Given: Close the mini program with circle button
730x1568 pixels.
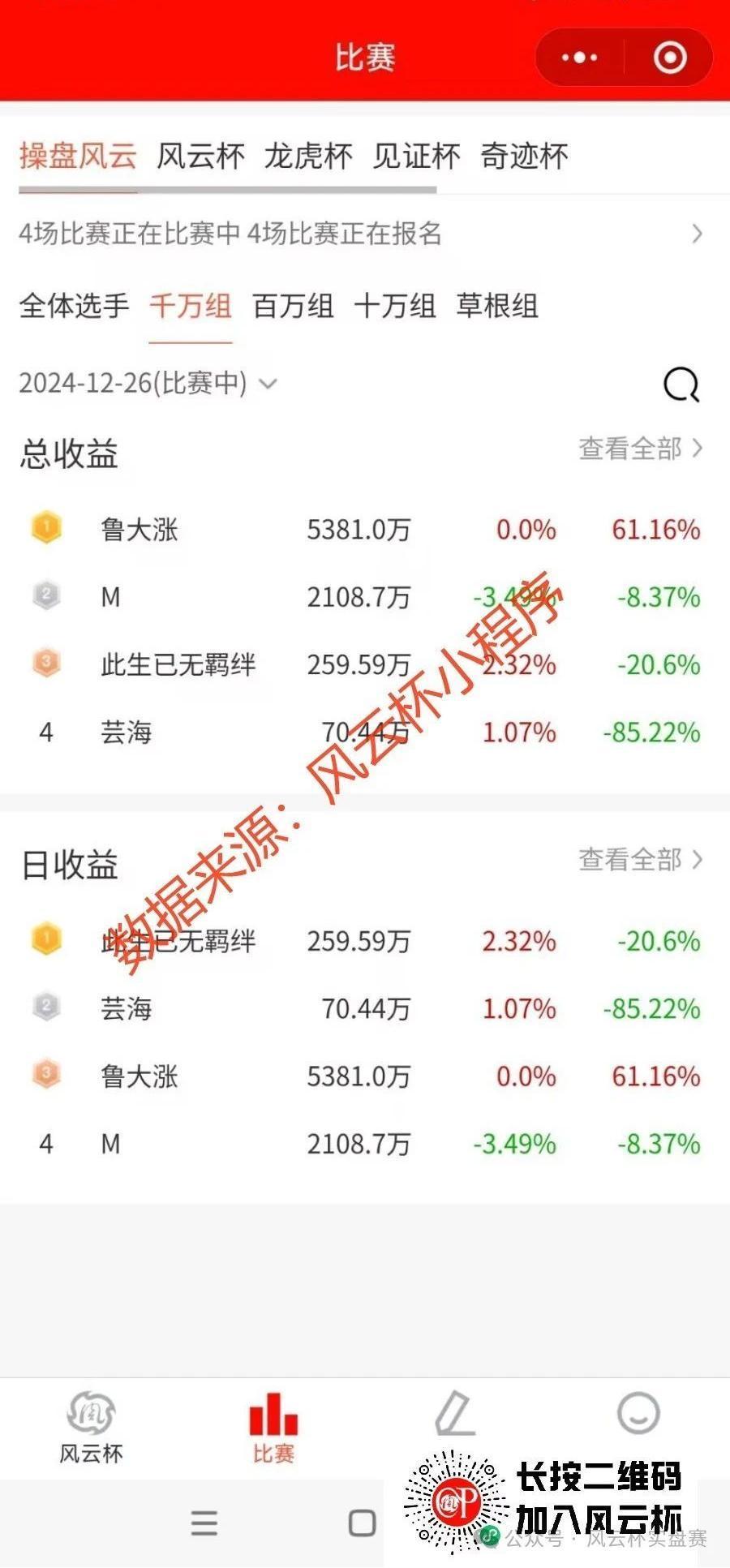Looking at the screenshot, I should 670,58.
